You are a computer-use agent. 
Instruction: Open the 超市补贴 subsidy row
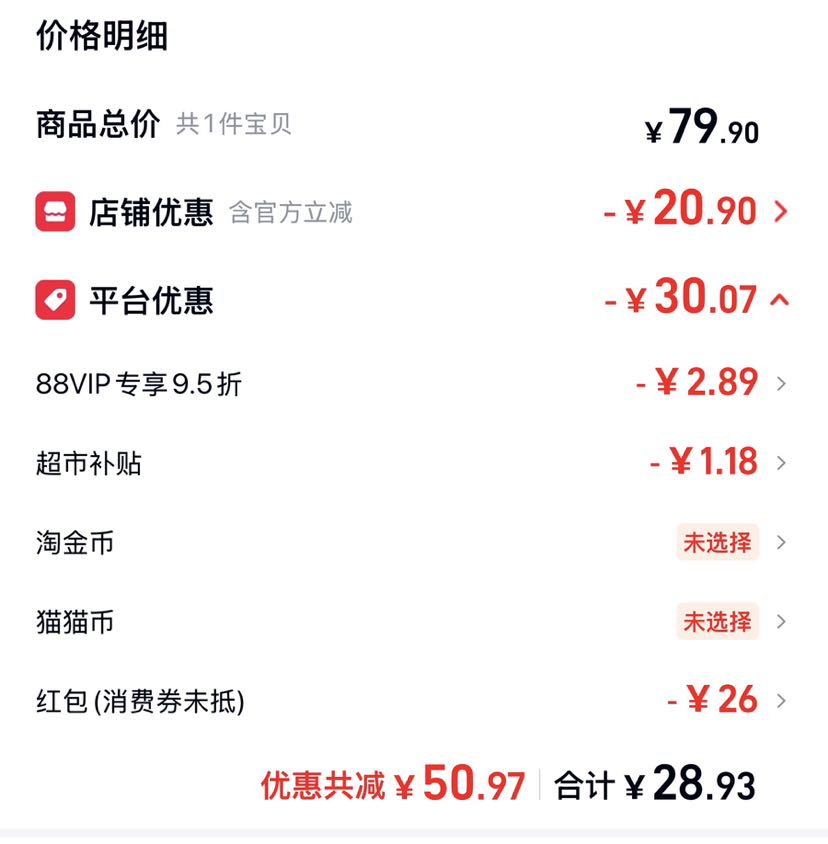(x=412, y=463)
